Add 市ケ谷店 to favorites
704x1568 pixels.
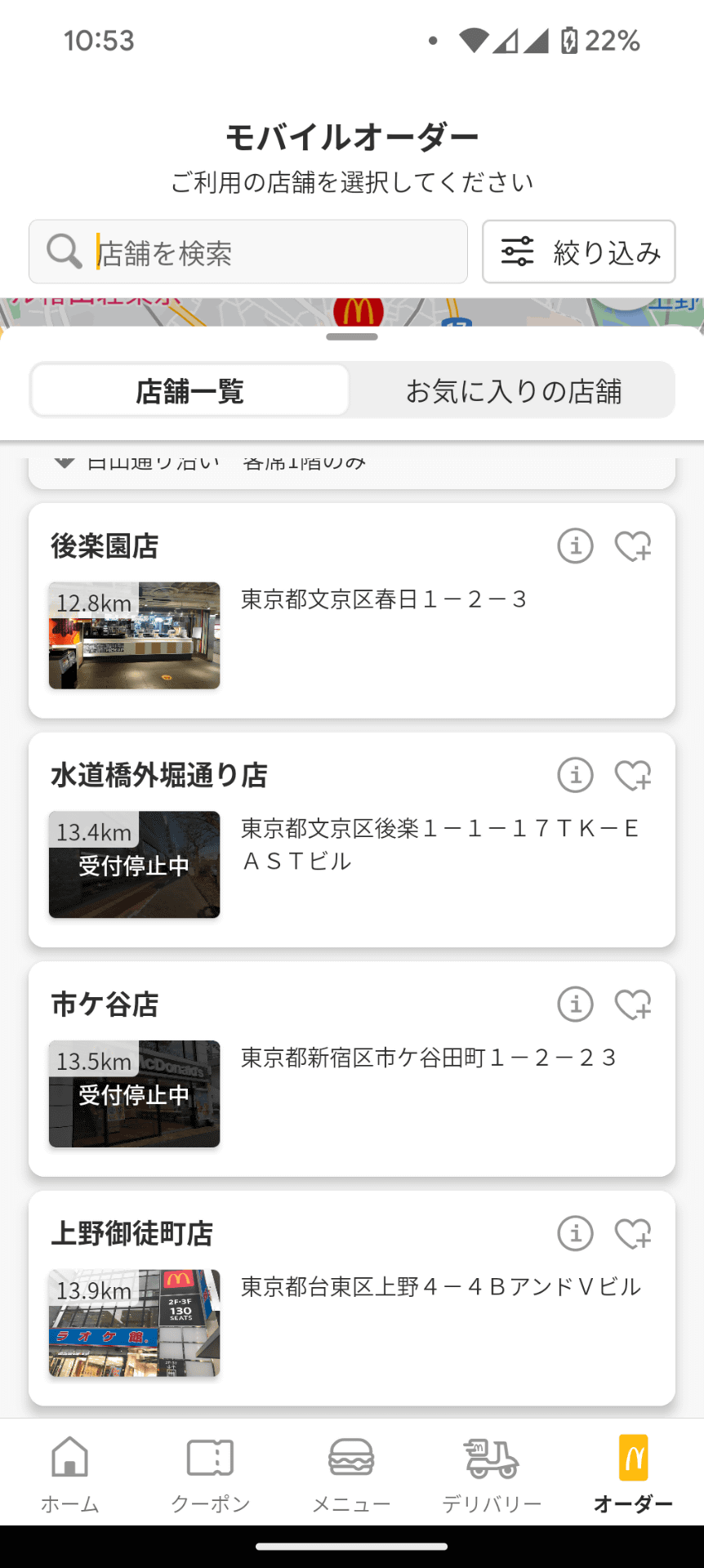[633, 1004]
